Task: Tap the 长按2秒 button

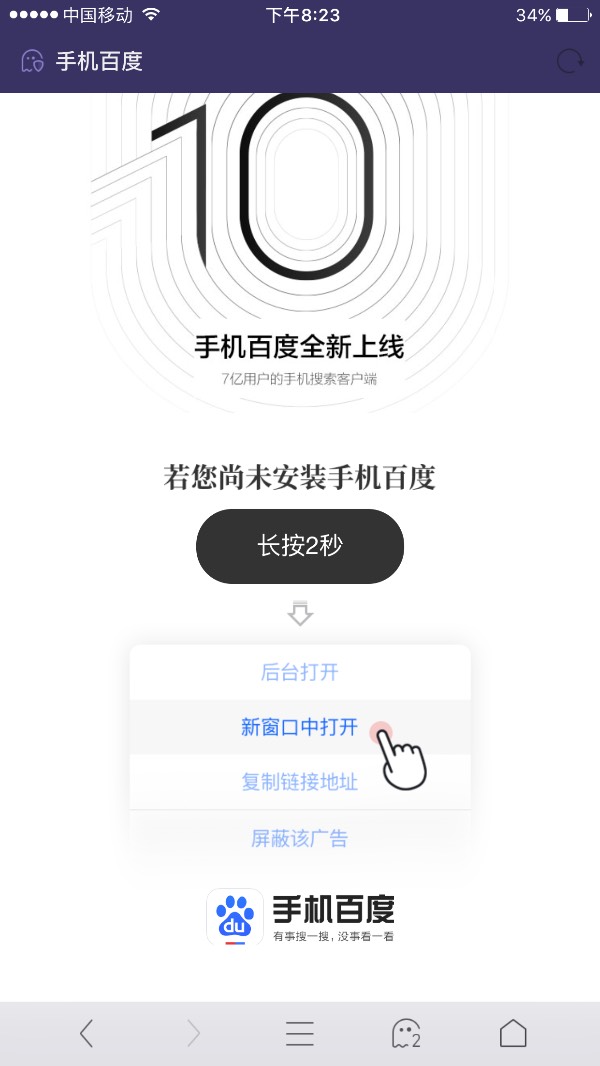Action: (x=300, y=546)
